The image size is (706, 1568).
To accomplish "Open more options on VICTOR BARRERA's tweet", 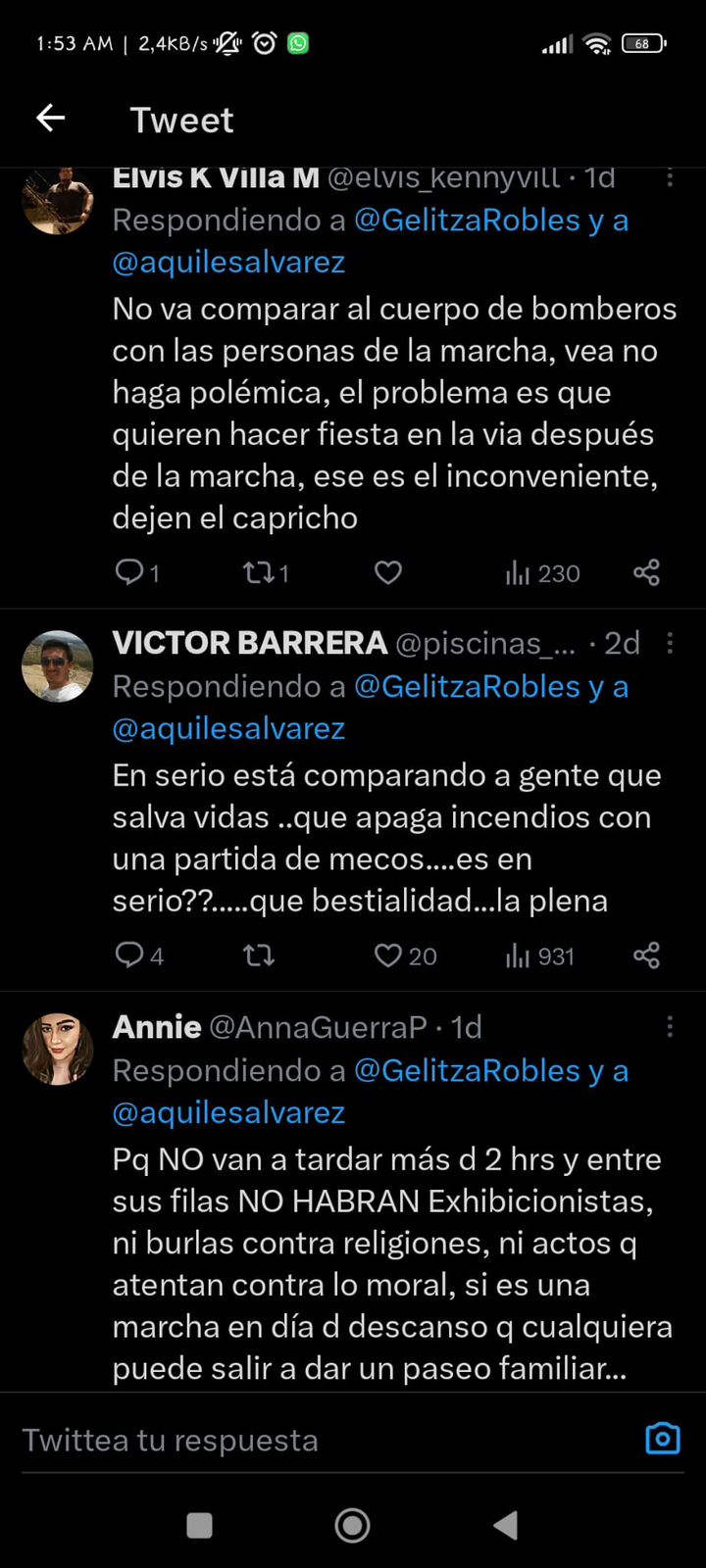I will (670, 643).
